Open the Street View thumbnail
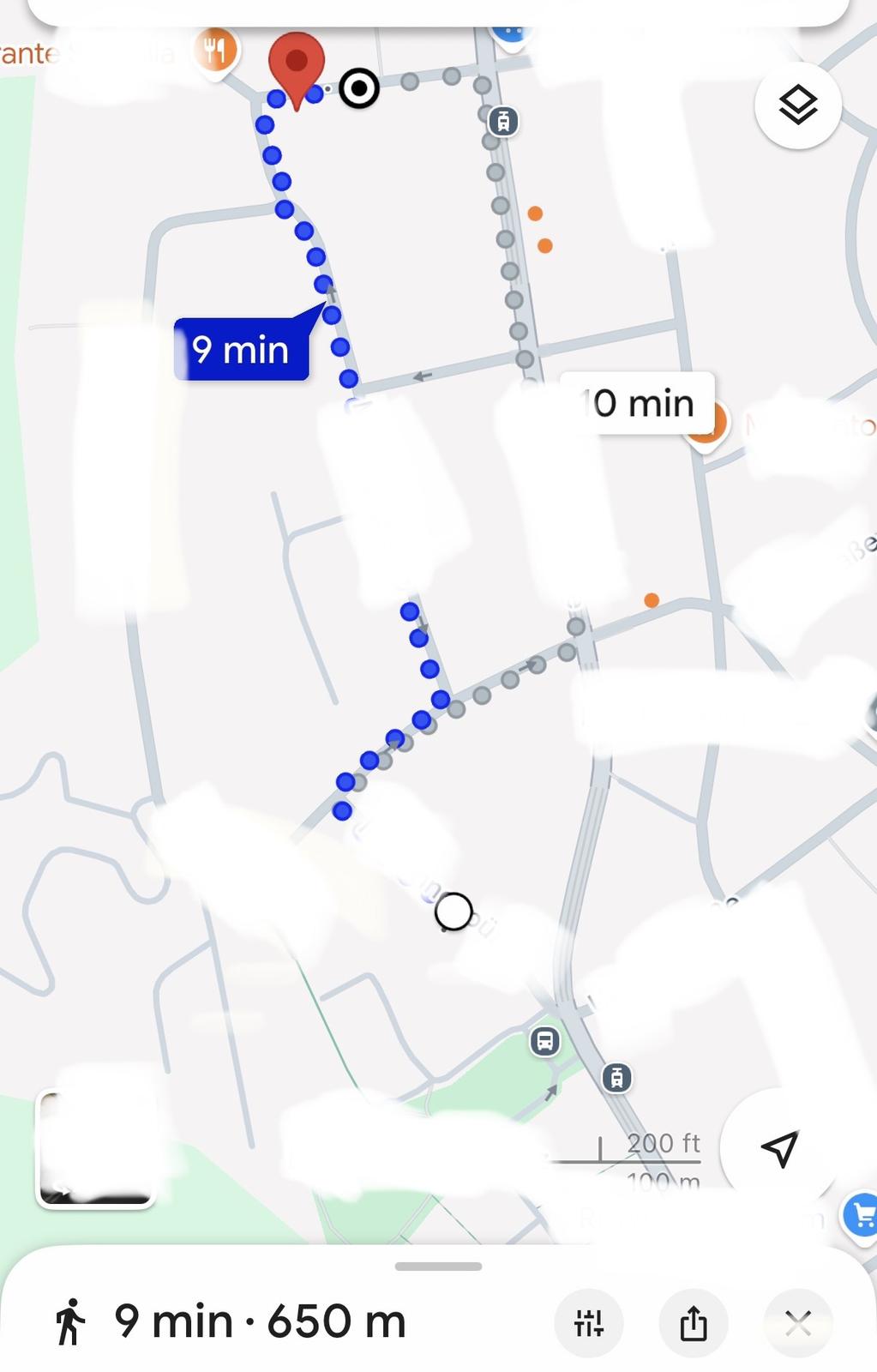 click(x=95, y=1148)
